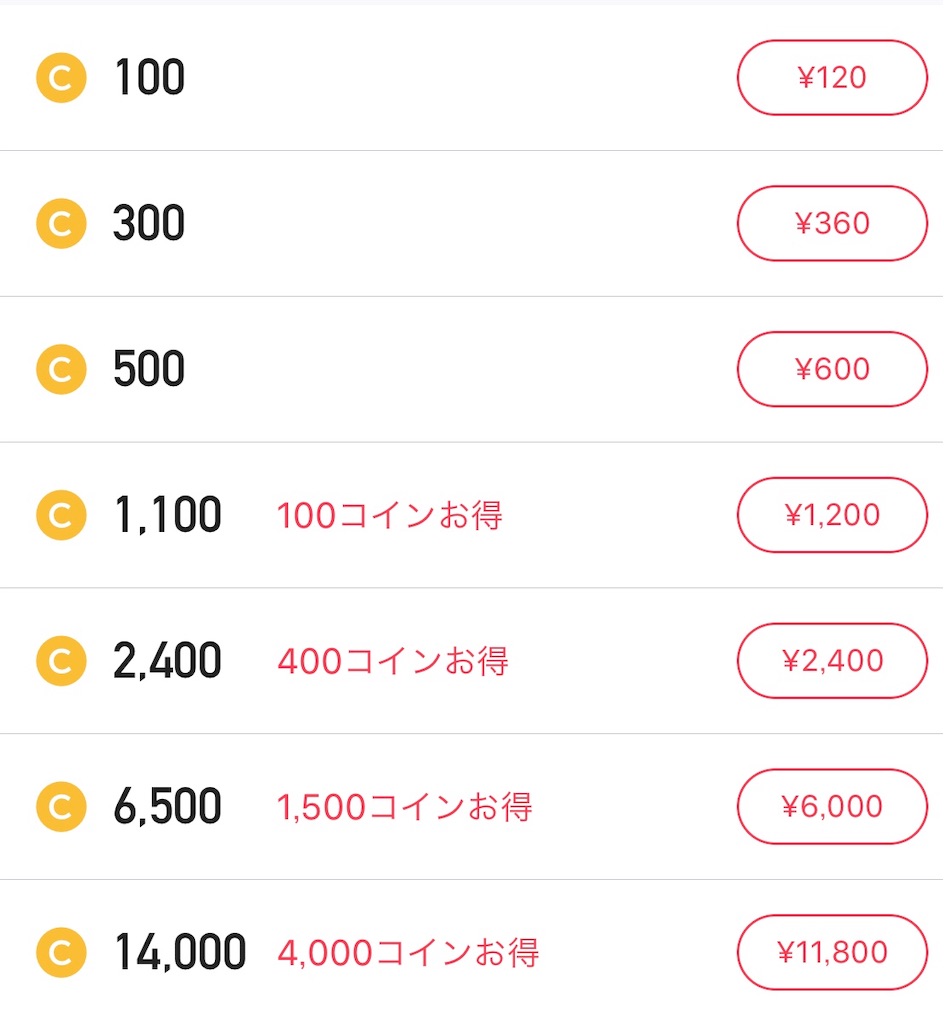Purchase 1,100 coins for ¥1,200
This screenshot has width=944, height=1024.
pyautogui.click(x=832, y=514)
